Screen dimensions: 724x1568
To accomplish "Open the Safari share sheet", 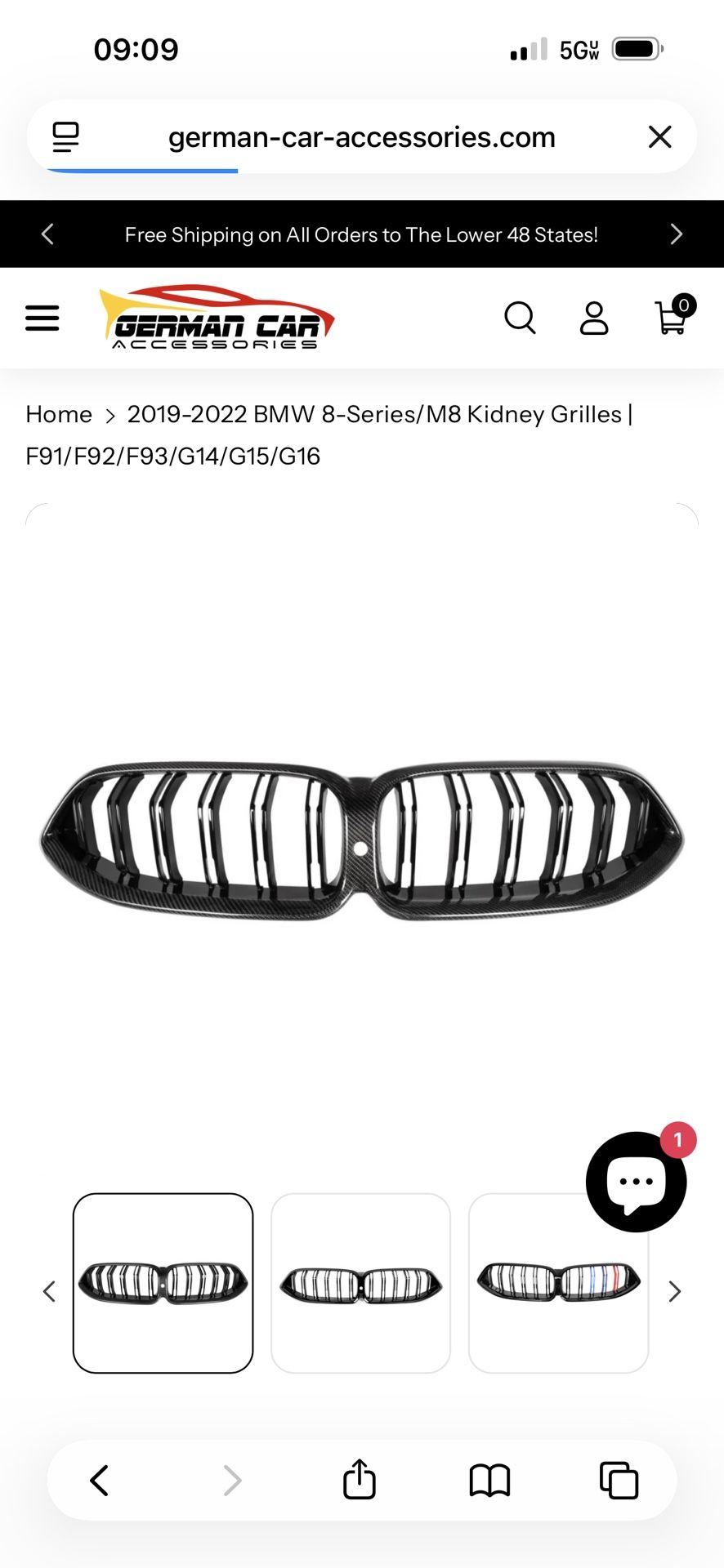I will 360,1480.
